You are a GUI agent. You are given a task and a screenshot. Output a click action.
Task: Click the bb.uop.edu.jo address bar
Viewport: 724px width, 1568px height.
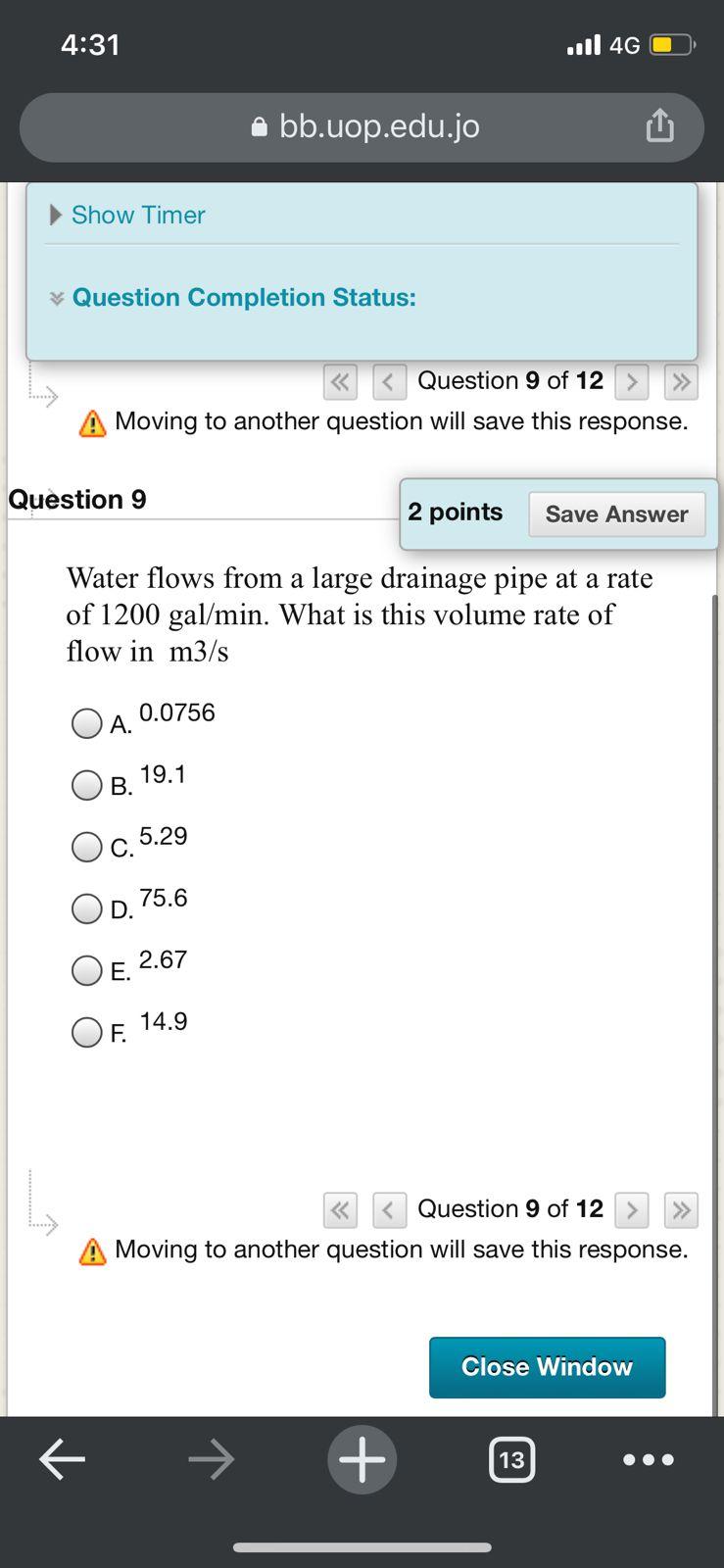(380, 125)
